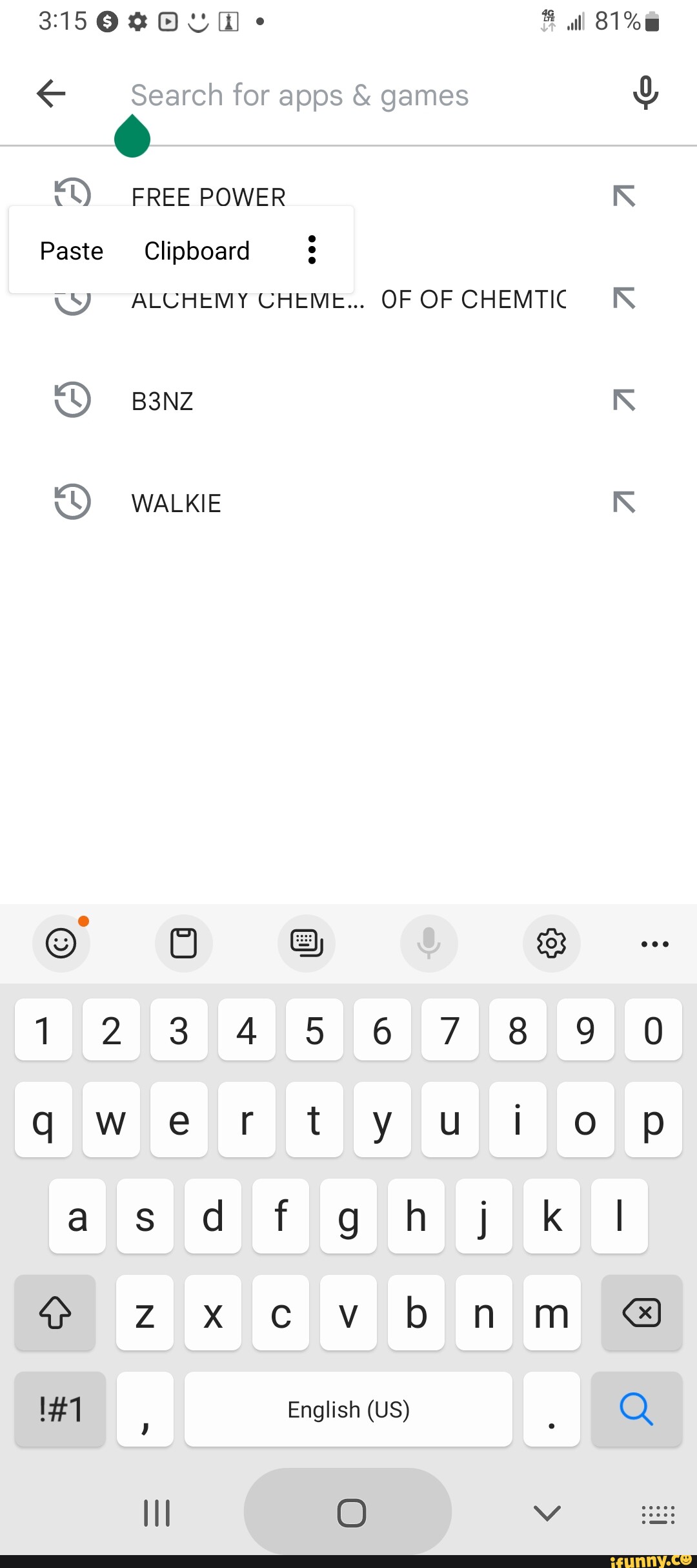Screen dimensions: 697x1568
Task: Open the keyboard clipboard tool
Action: 183,944
